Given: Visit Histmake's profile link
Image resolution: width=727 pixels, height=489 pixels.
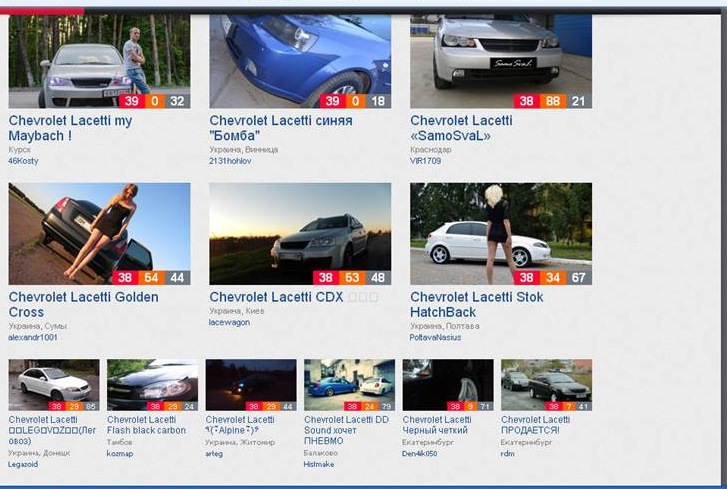Looking at the screenshot, I should (320, 465).
